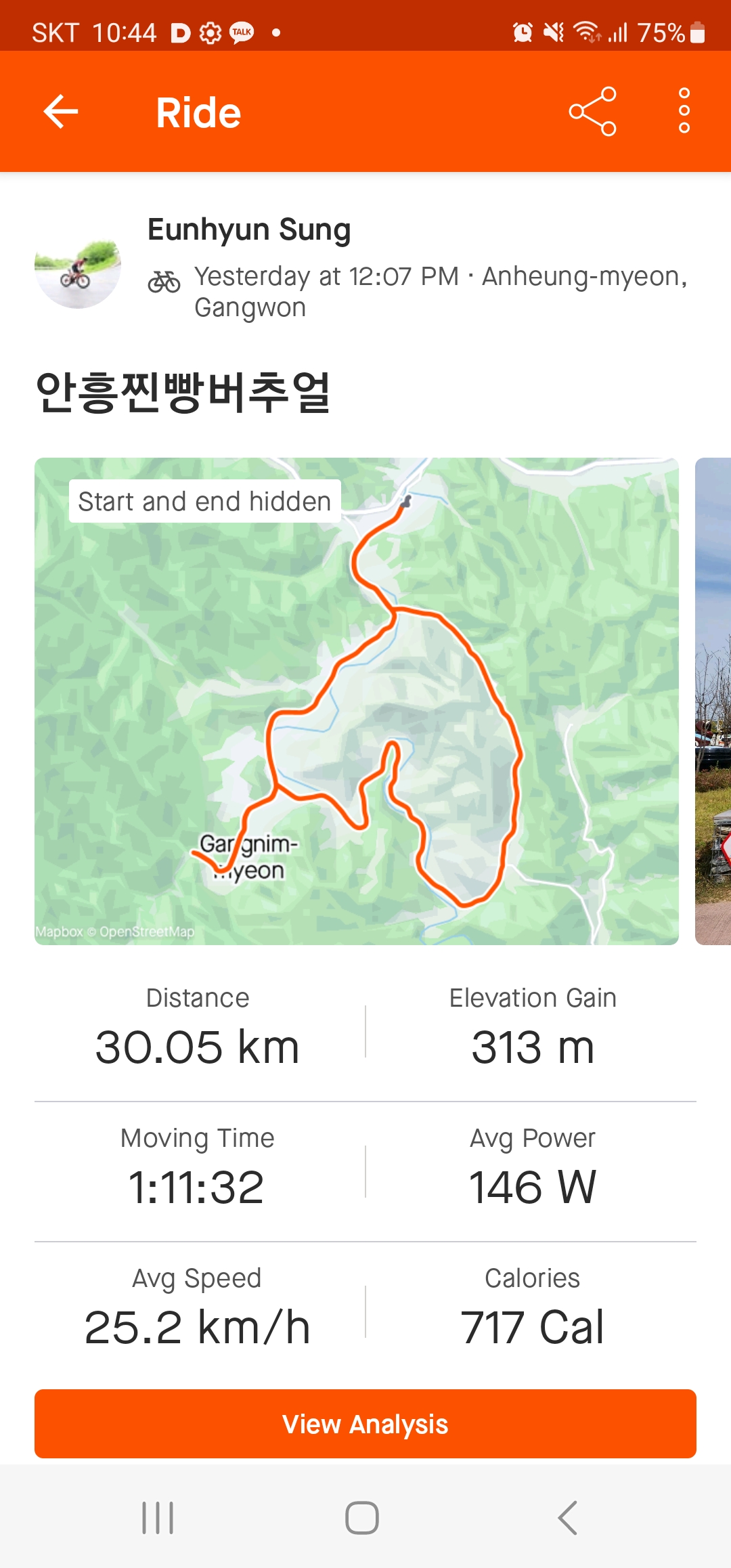Open the ride route map
Image resolution: width=731 pixels, height=1568 pixels.
click(356, 701)
